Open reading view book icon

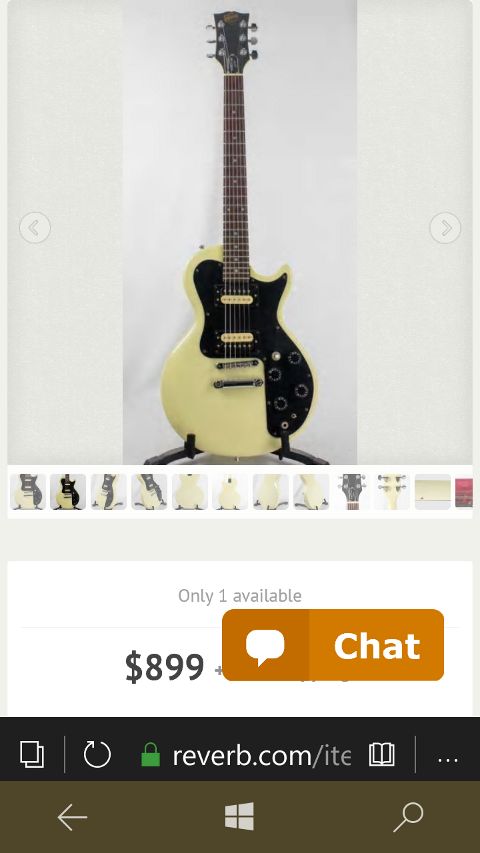[x=381, y=755]
